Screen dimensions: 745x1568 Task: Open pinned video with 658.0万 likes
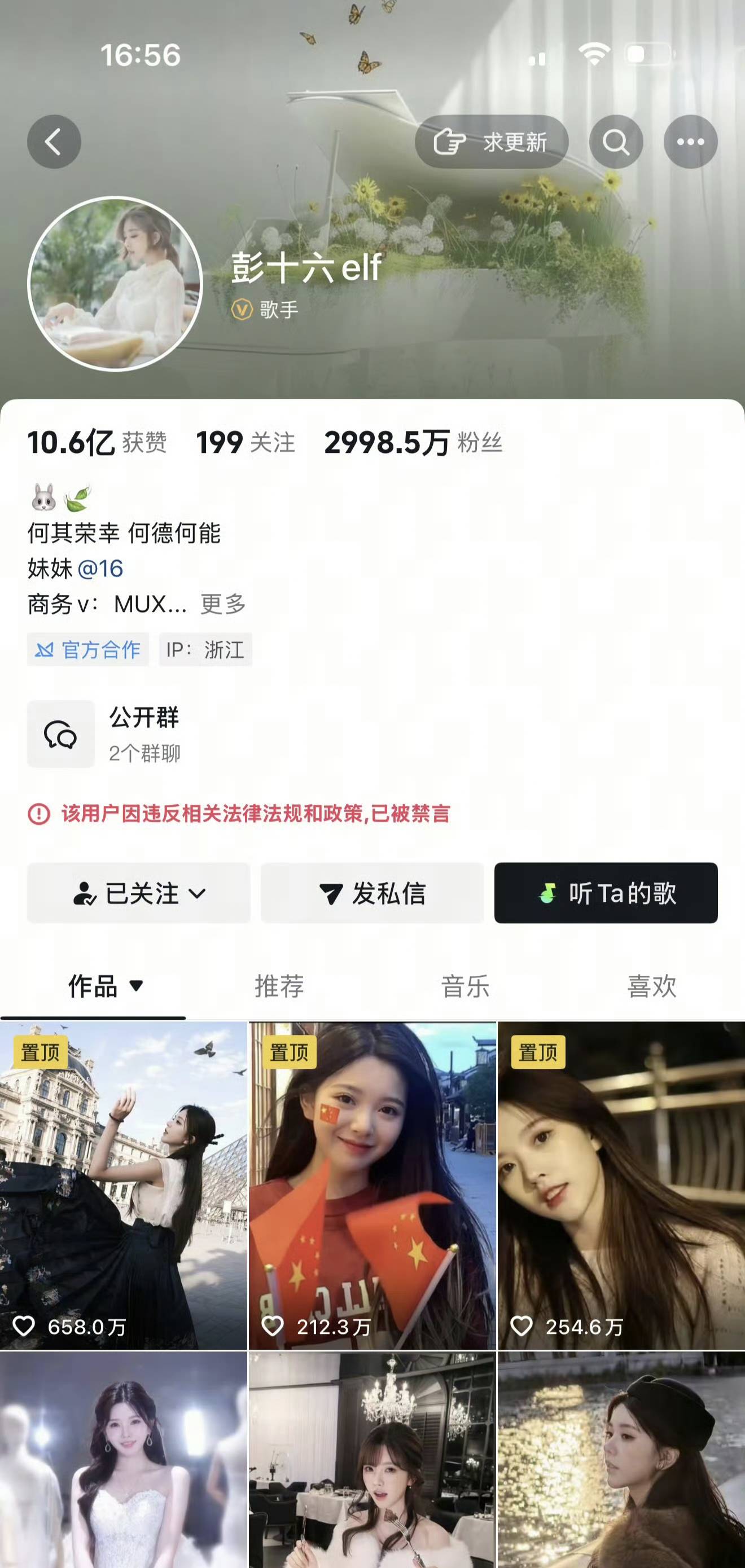pos(124,1187)
